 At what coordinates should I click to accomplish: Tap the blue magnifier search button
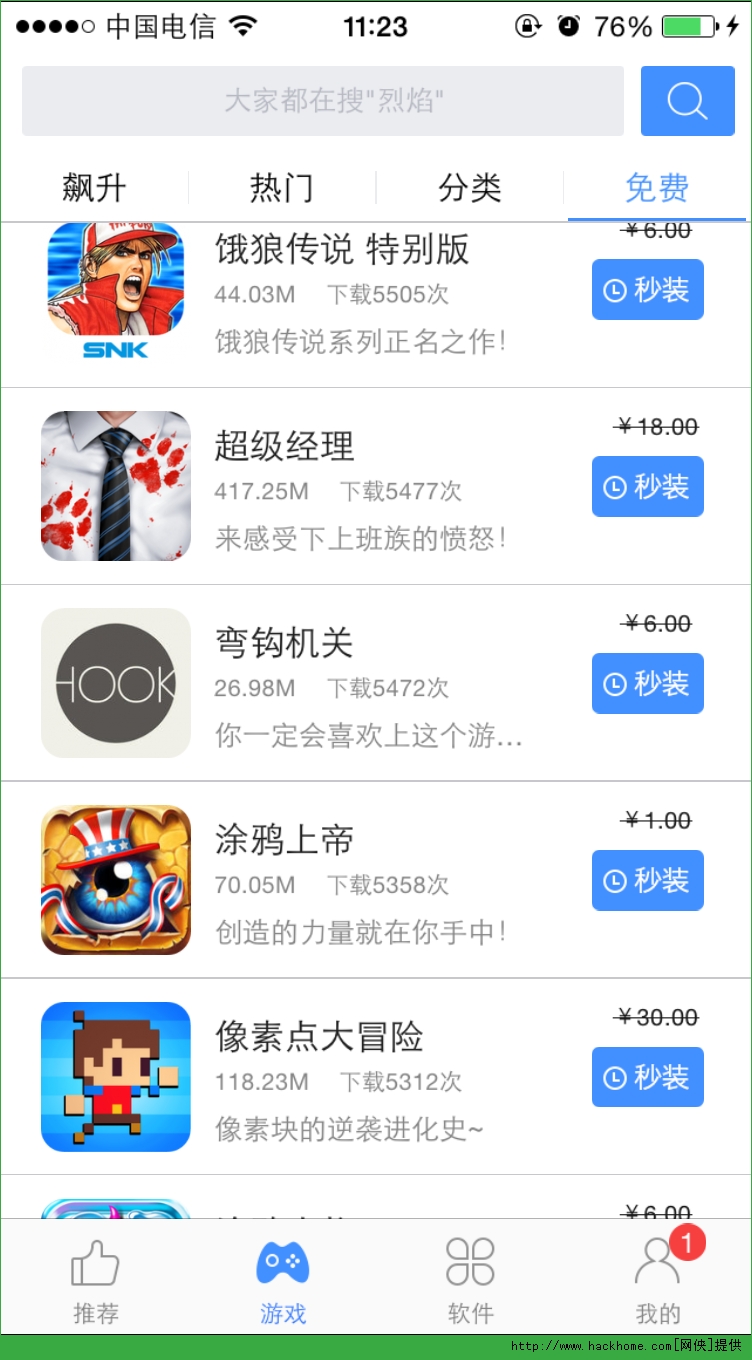687,101
